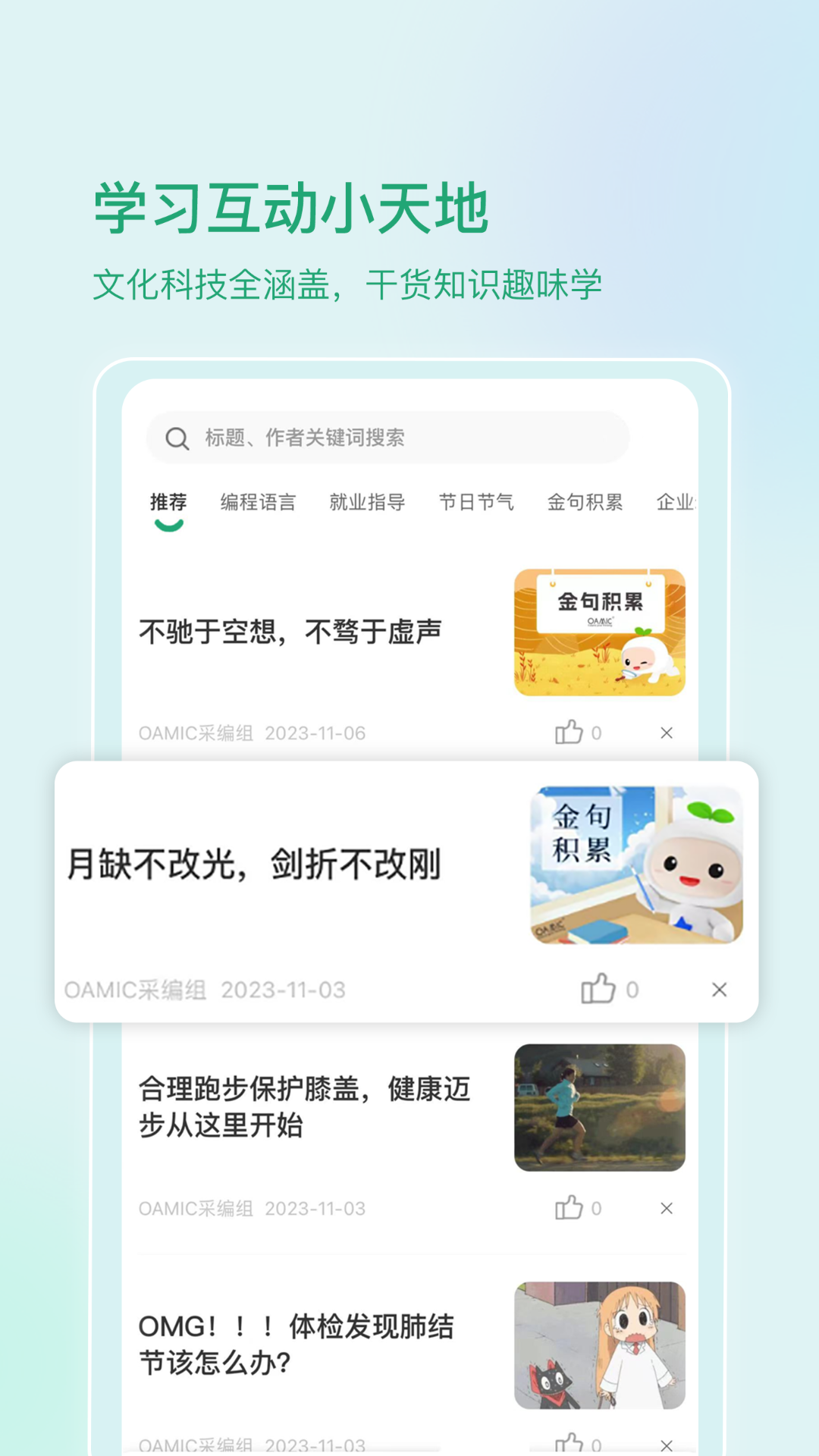Image resolution: width=819 pixels, height=1456 pixels.
Task: Select the 推荐 tab
Action: click(x=170, y=500)
